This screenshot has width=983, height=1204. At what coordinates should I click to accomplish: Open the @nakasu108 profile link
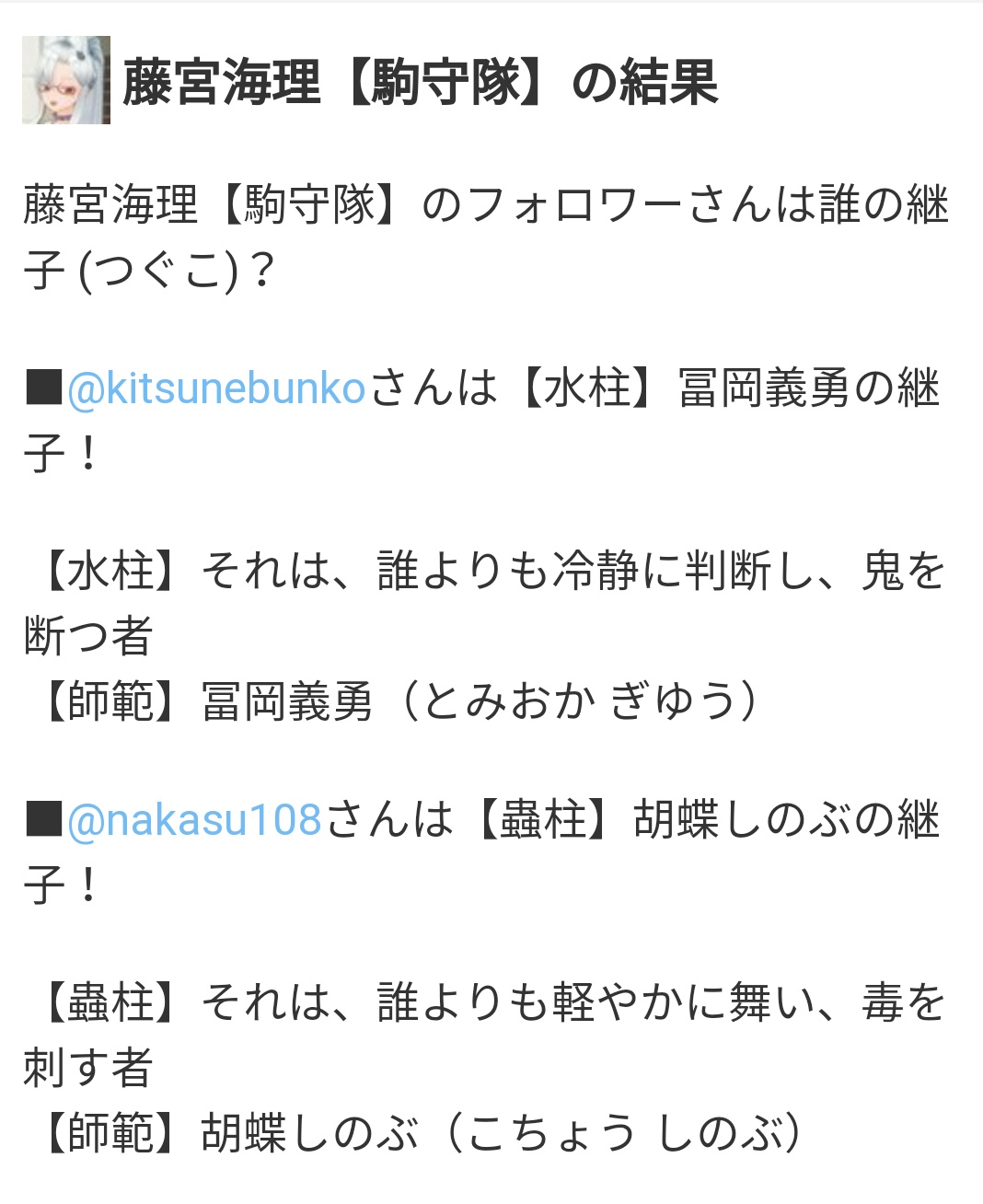(x=194, y=819)
